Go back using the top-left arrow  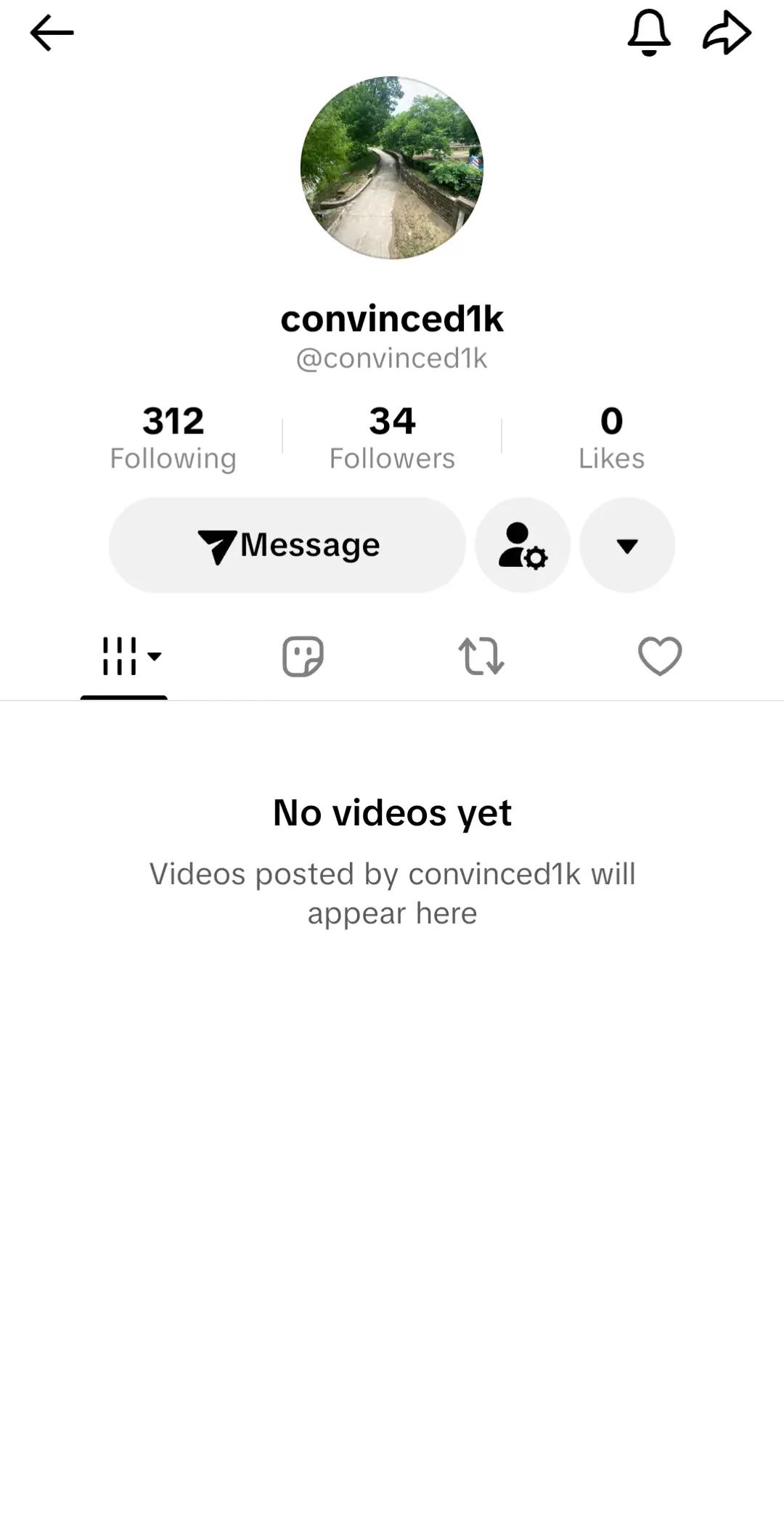tap(52, 33)
